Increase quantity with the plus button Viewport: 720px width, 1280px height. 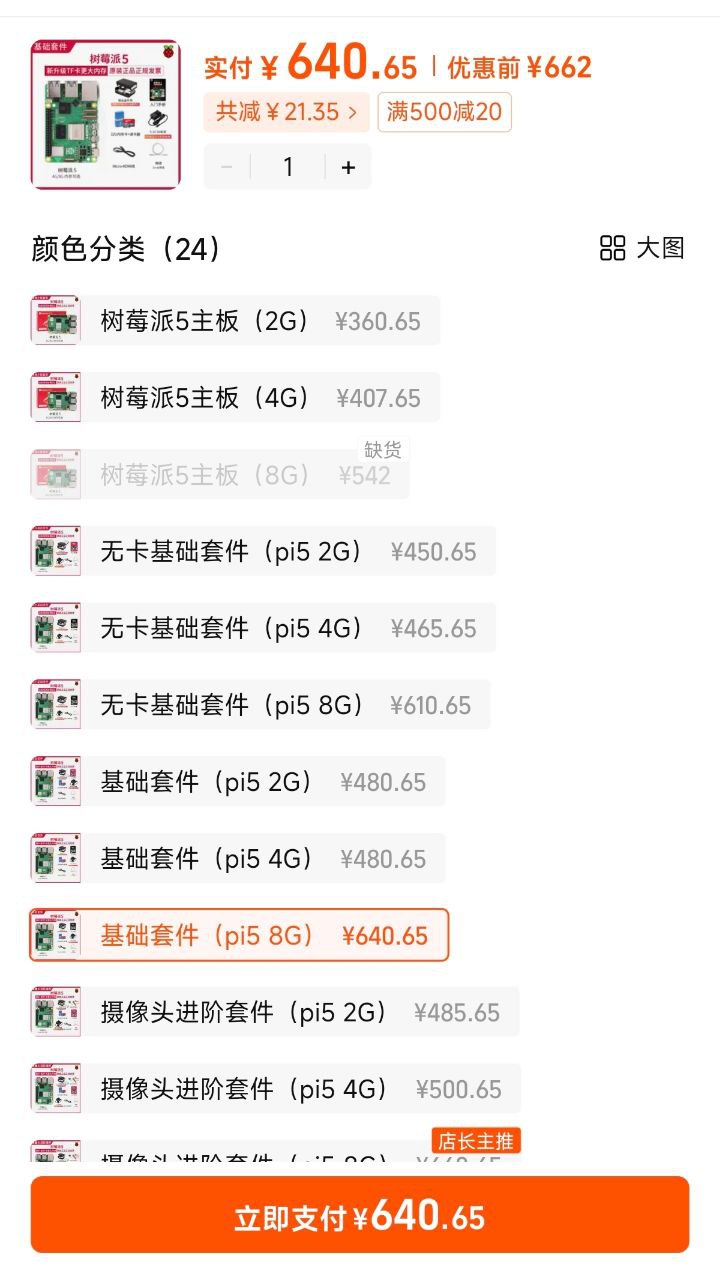point(348,167)
